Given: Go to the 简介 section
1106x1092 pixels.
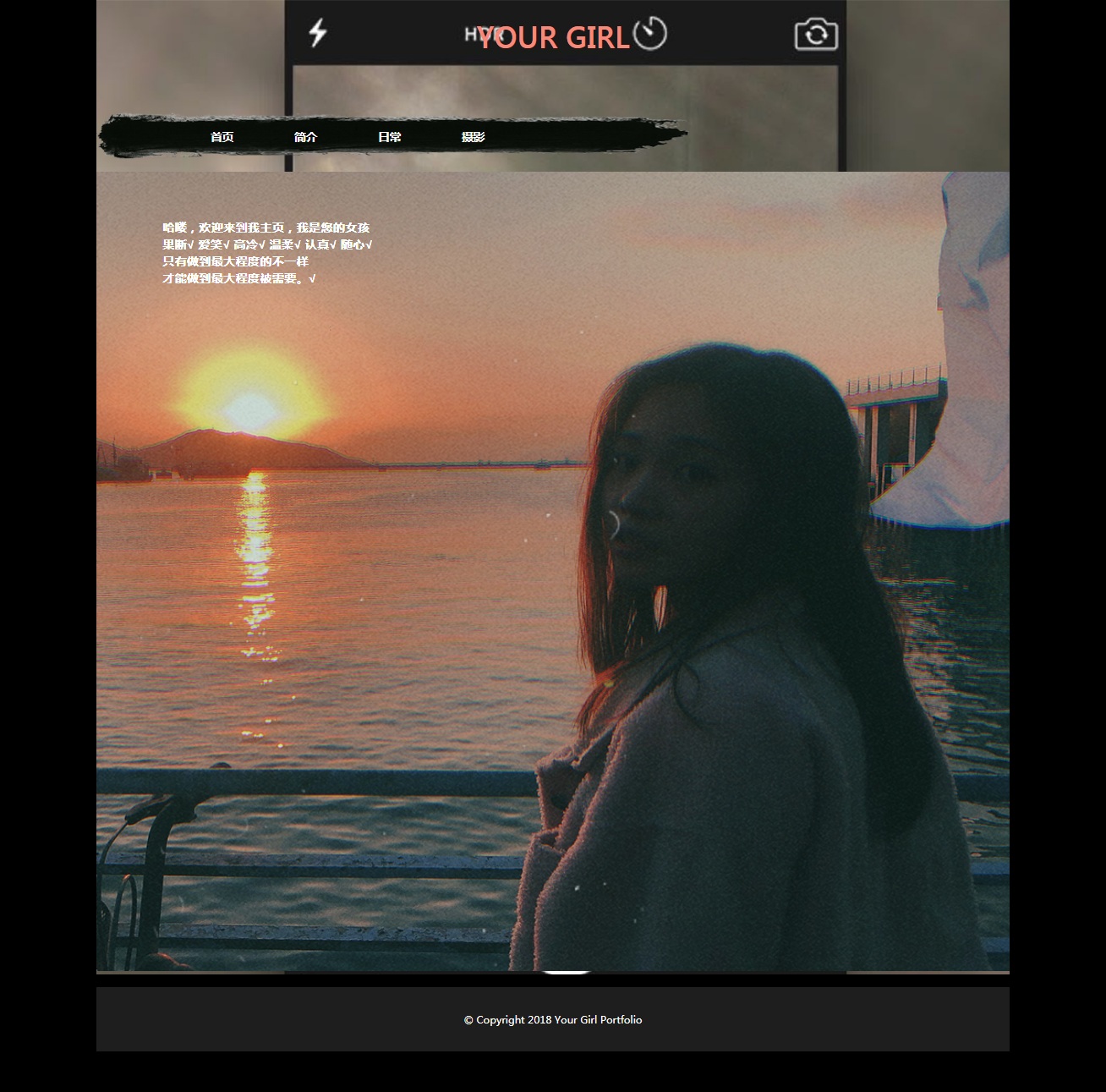Looking at the screenshot, I should 305,137.
